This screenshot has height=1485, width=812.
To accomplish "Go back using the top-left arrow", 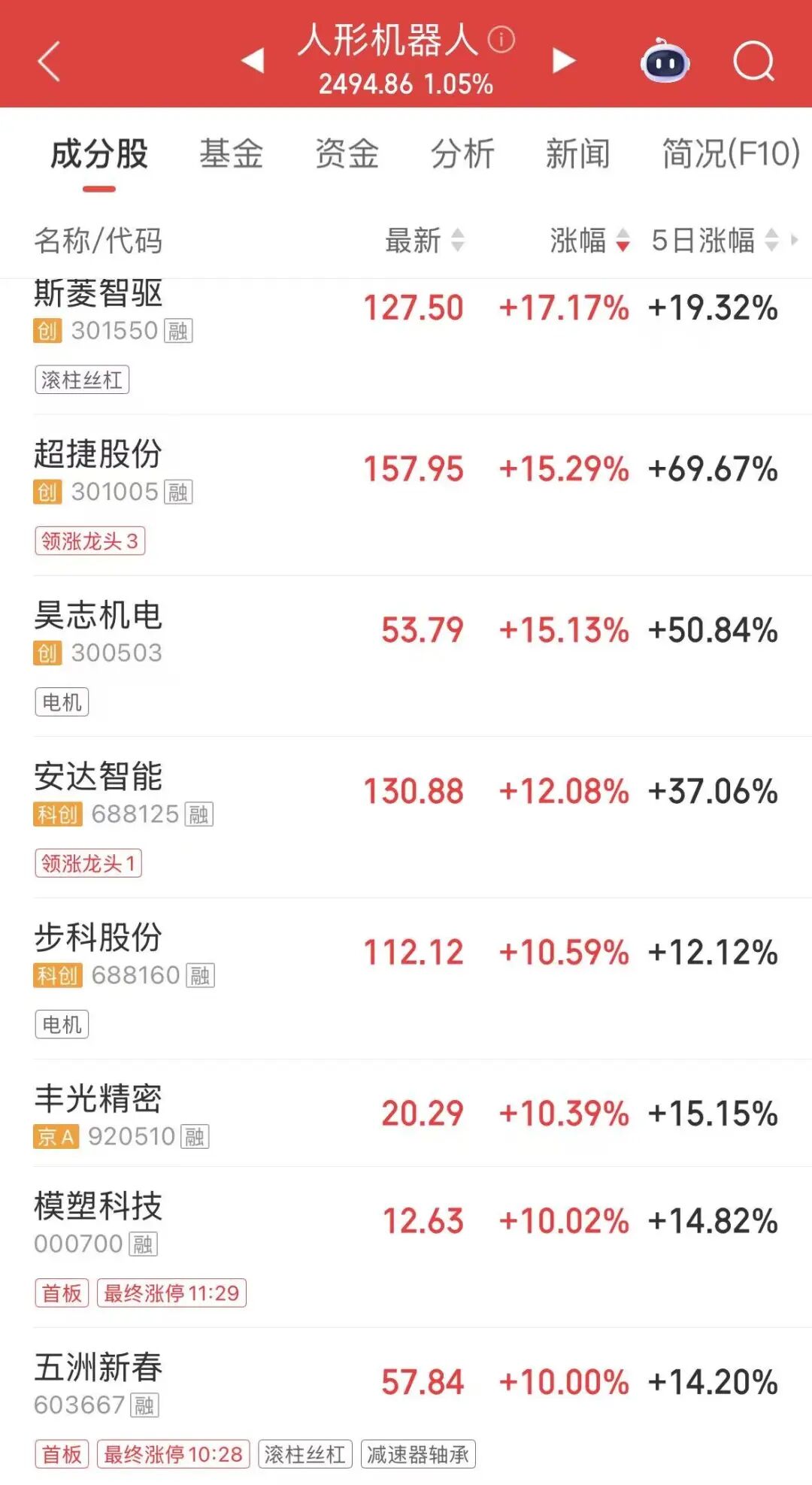I will (49, 62).
